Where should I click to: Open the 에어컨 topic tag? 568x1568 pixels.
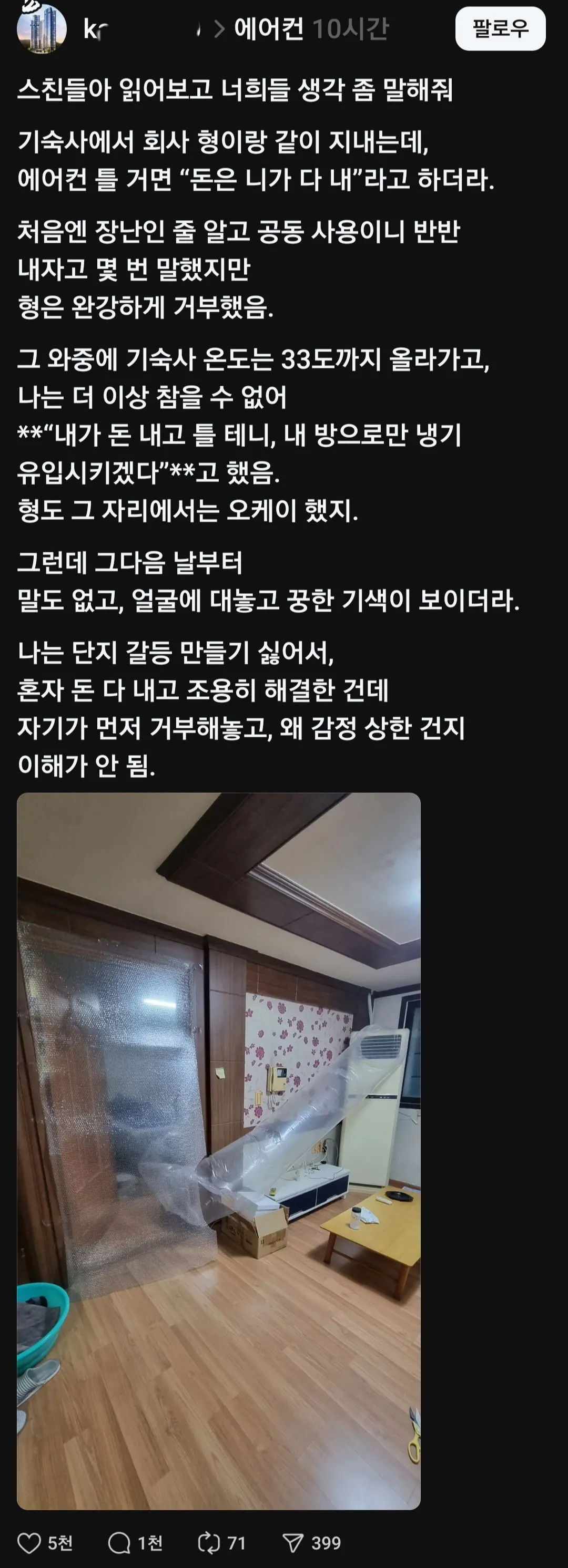click(x=268, y=29)
